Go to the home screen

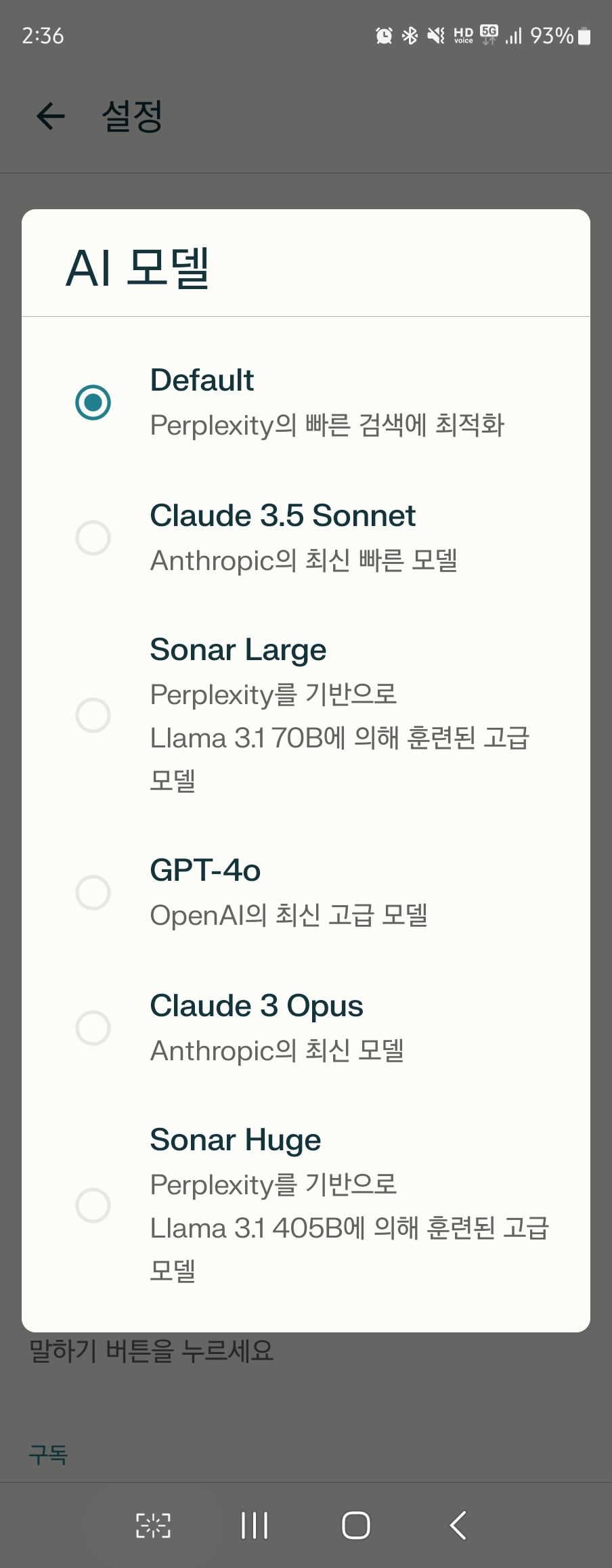point(356,1525)
